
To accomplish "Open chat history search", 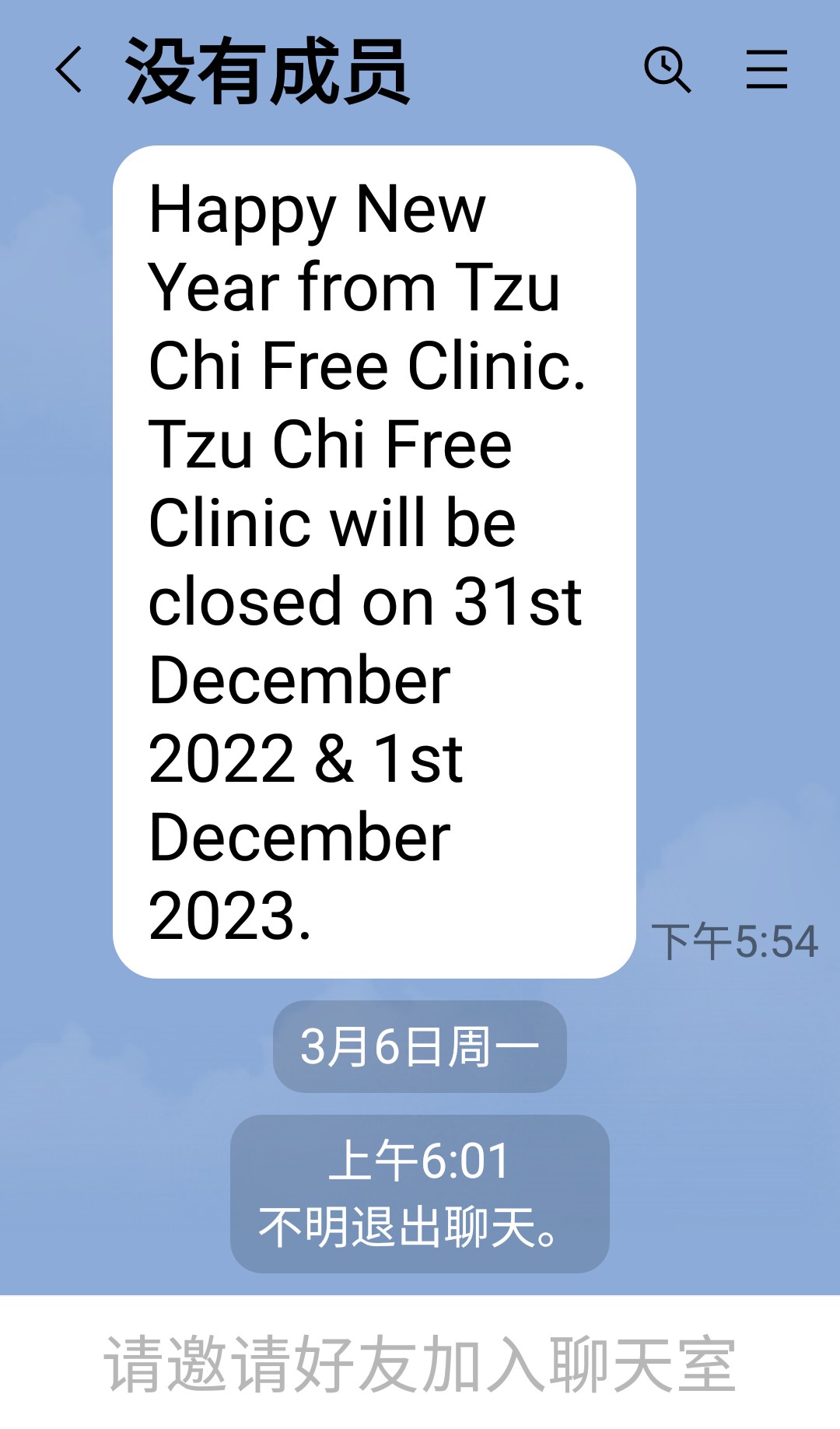I will pyautogui.click(x=667, y=70).
